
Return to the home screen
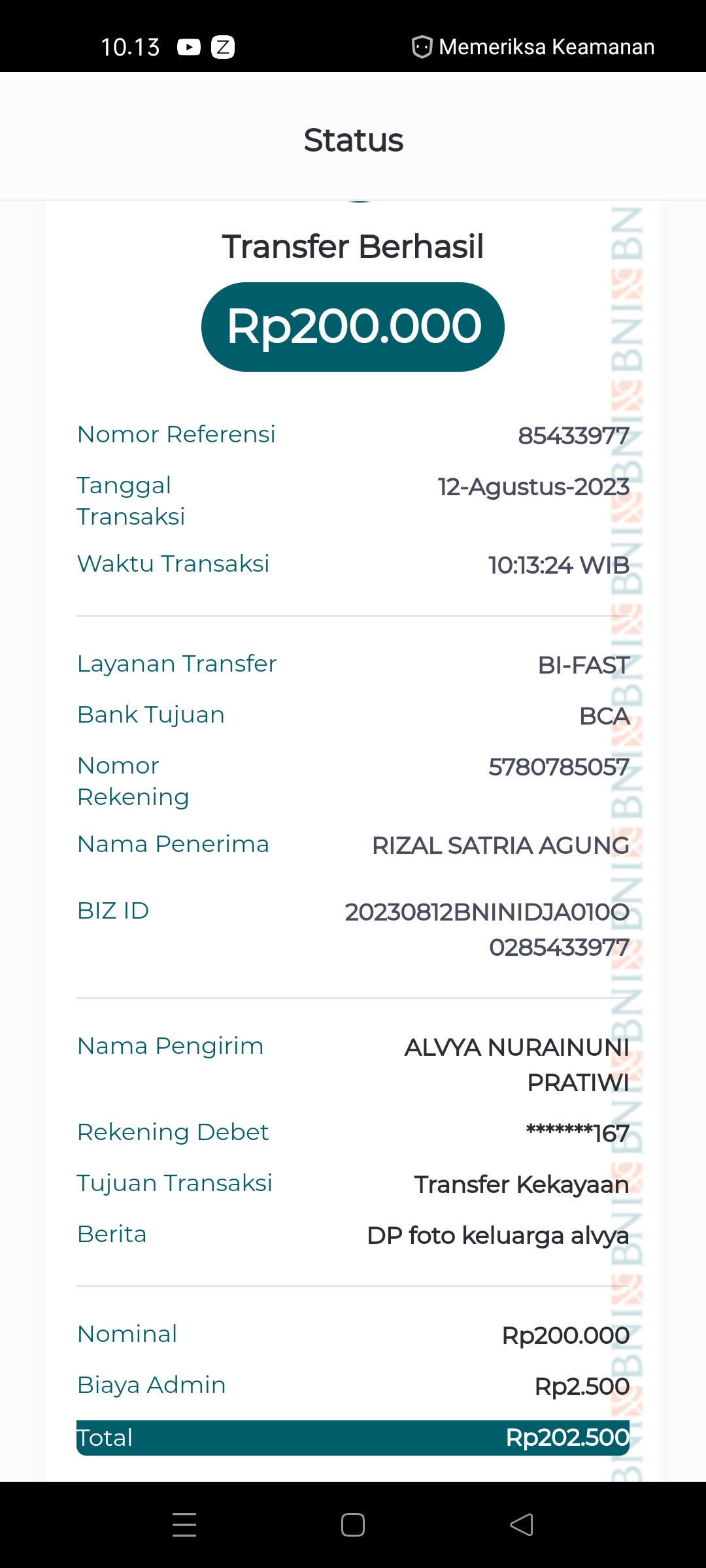(x=353, y=1525)
